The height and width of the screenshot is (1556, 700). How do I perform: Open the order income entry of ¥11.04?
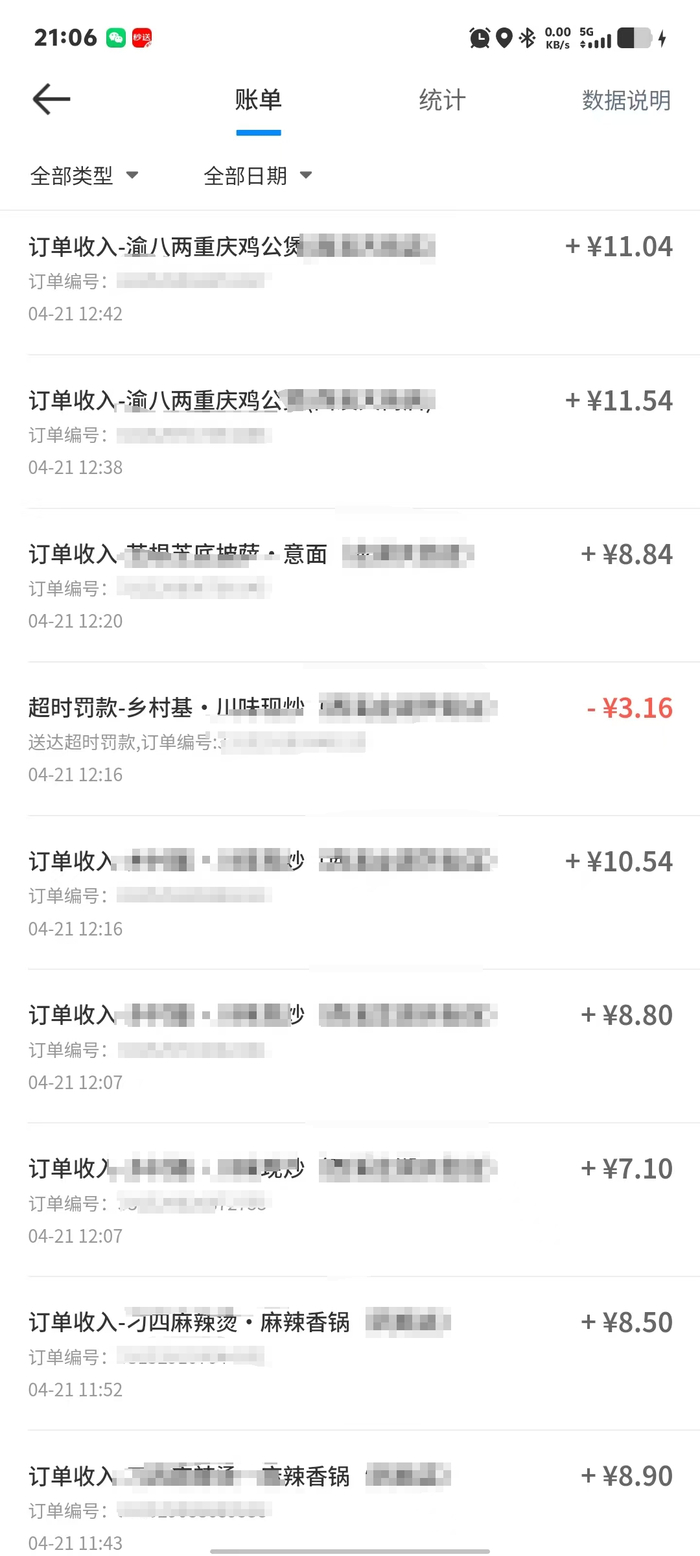tap(350, 279)
